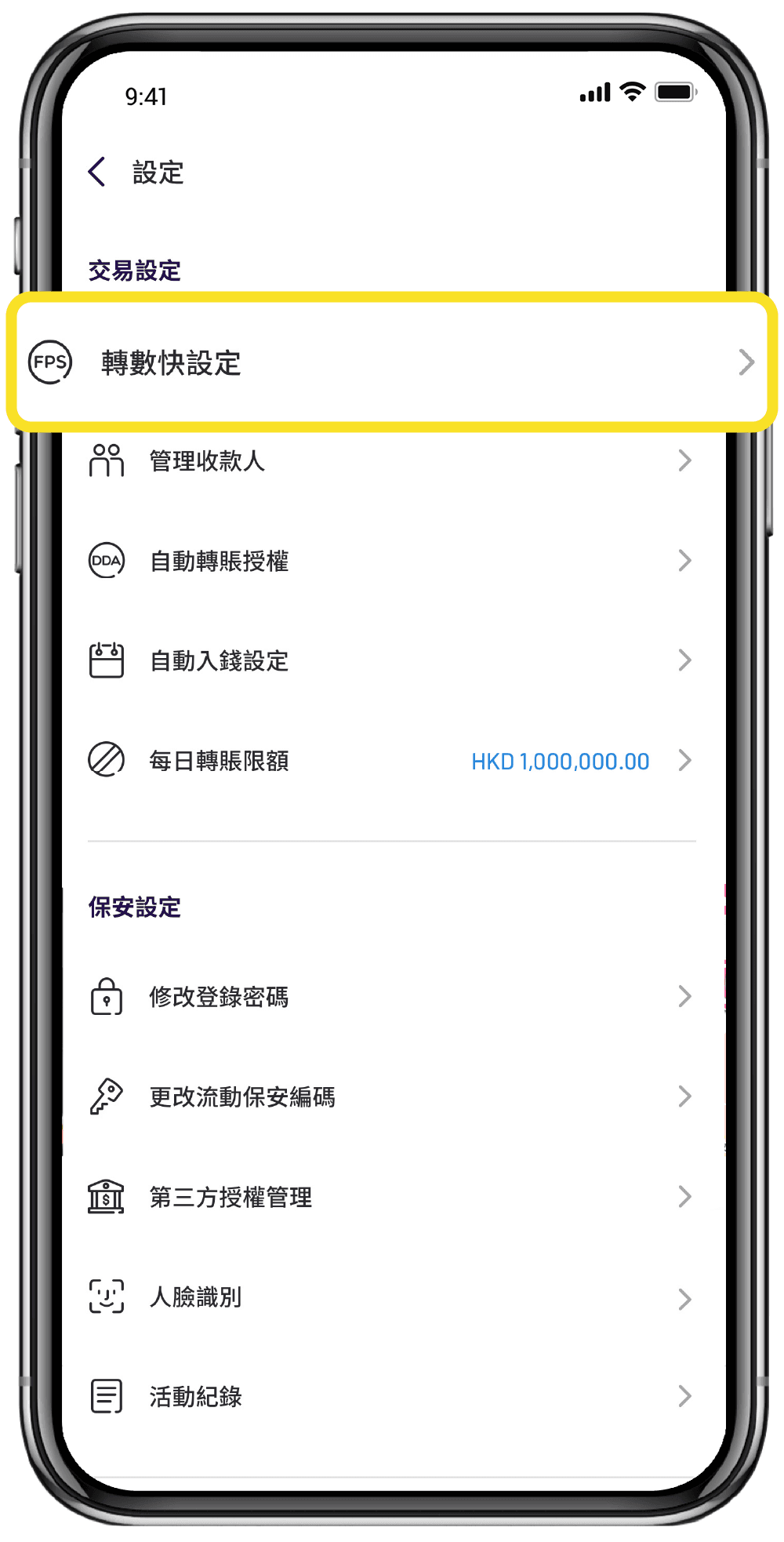
Task: Select the key icon beside 更改流動保安編碼
Action: [x=106, y=1096]
